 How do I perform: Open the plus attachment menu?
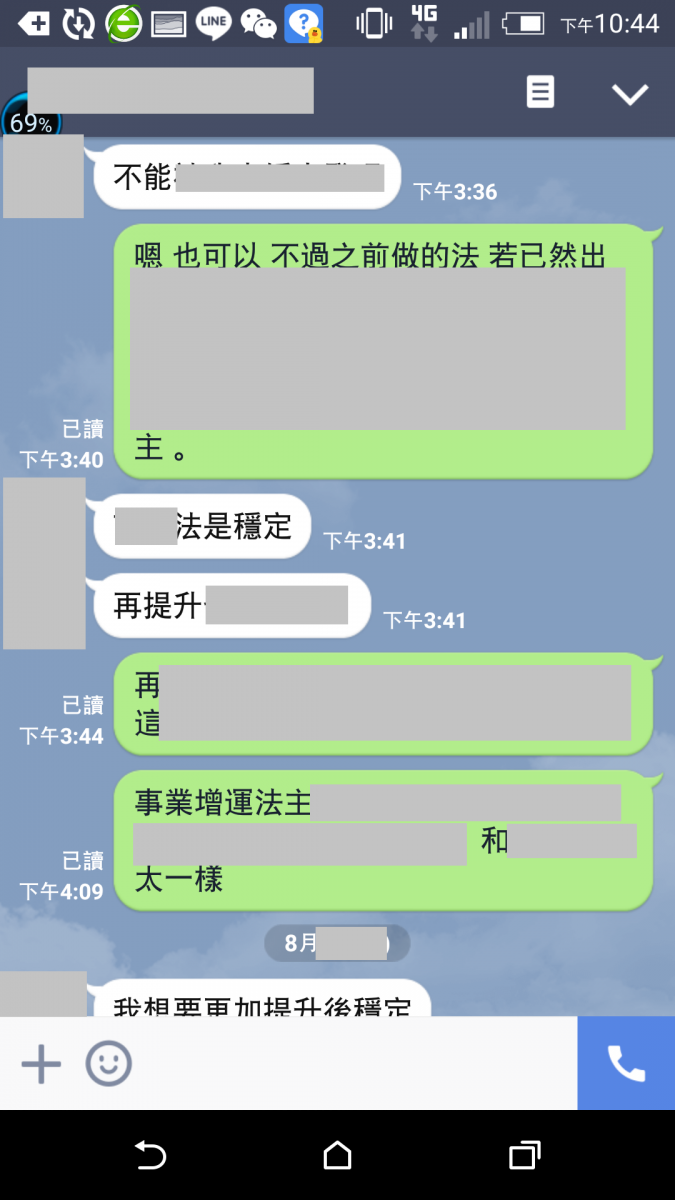[x=41, y=1063]
